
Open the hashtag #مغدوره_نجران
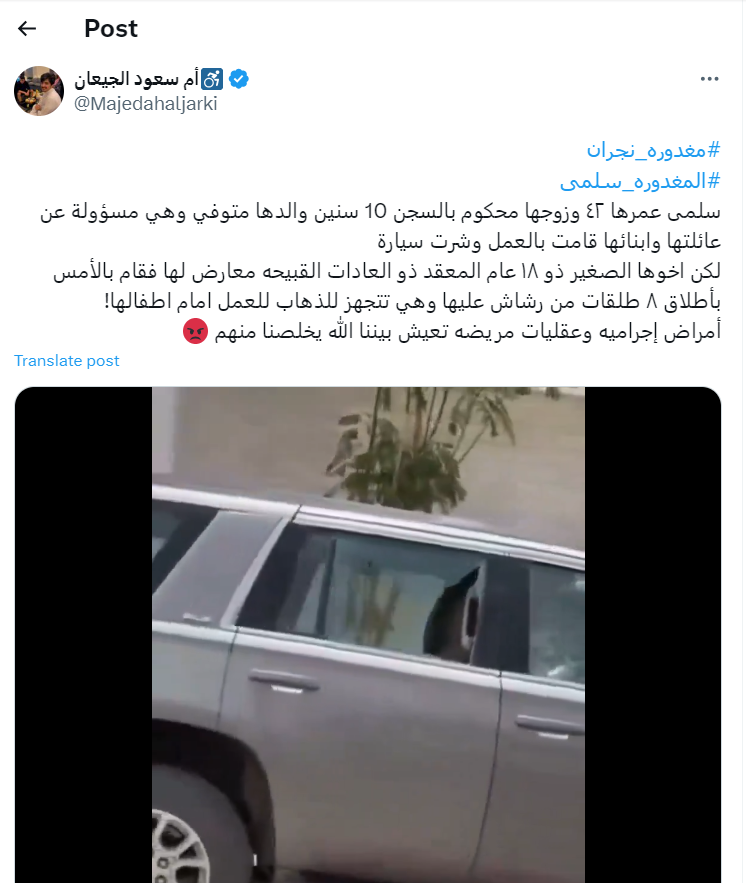pyautogui.click(x=653, y=150)
